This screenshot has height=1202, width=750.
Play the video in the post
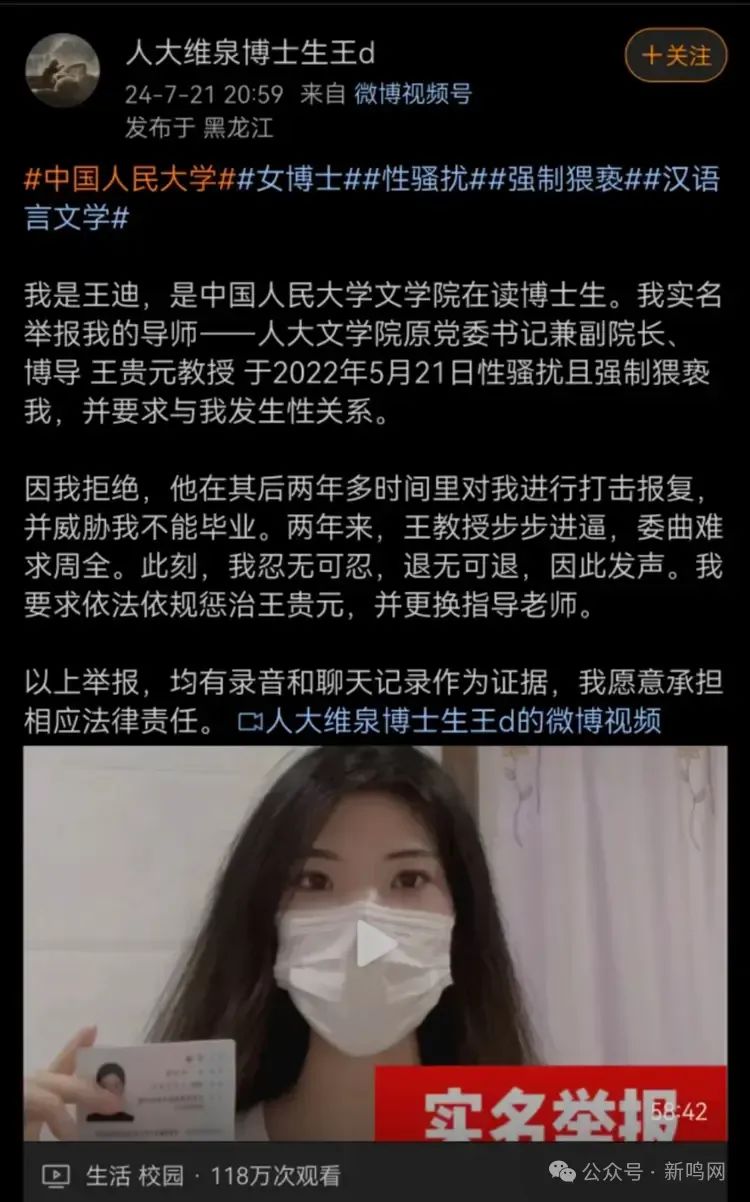click(x=375, y=943)
